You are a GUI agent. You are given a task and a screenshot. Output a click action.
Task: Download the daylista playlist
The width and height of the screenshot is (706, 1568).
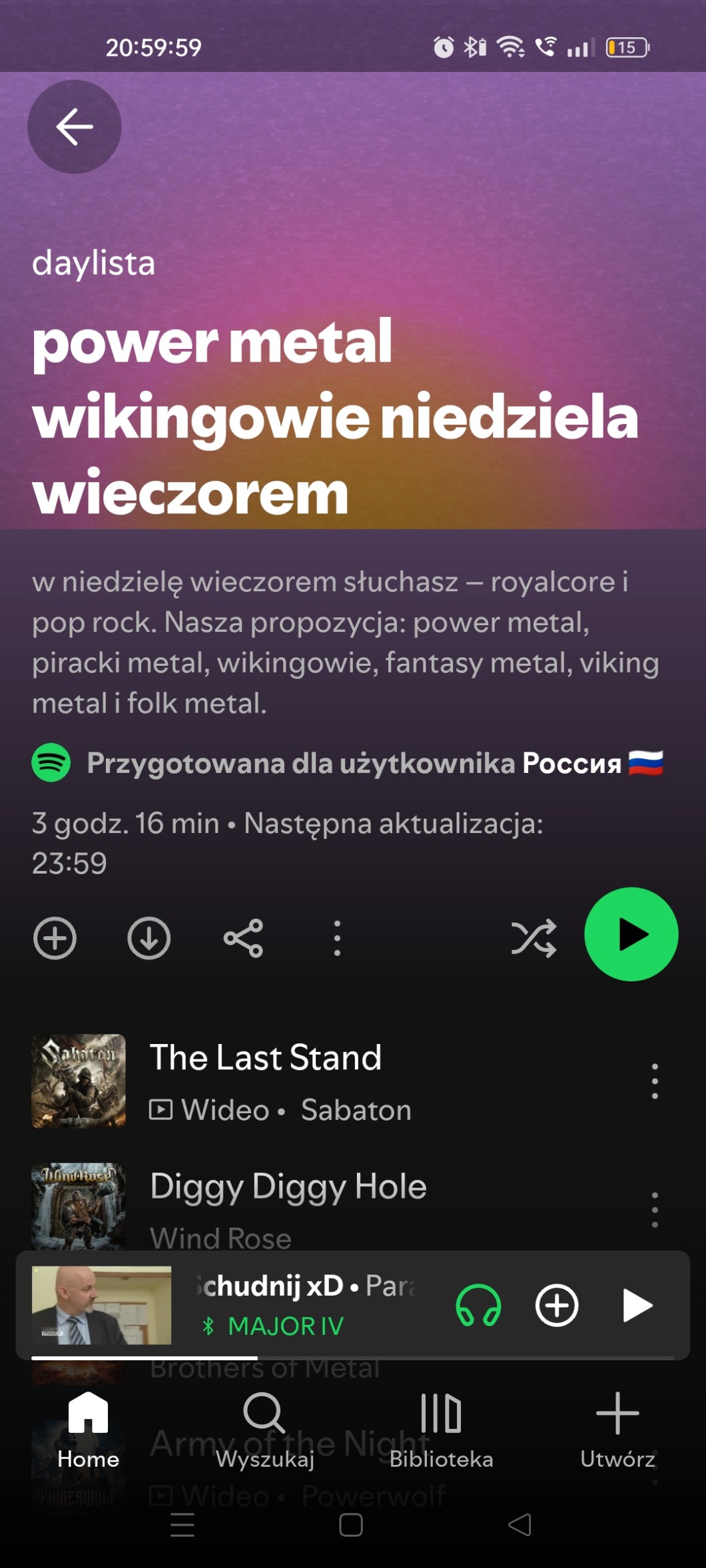[x=149, y=937]
